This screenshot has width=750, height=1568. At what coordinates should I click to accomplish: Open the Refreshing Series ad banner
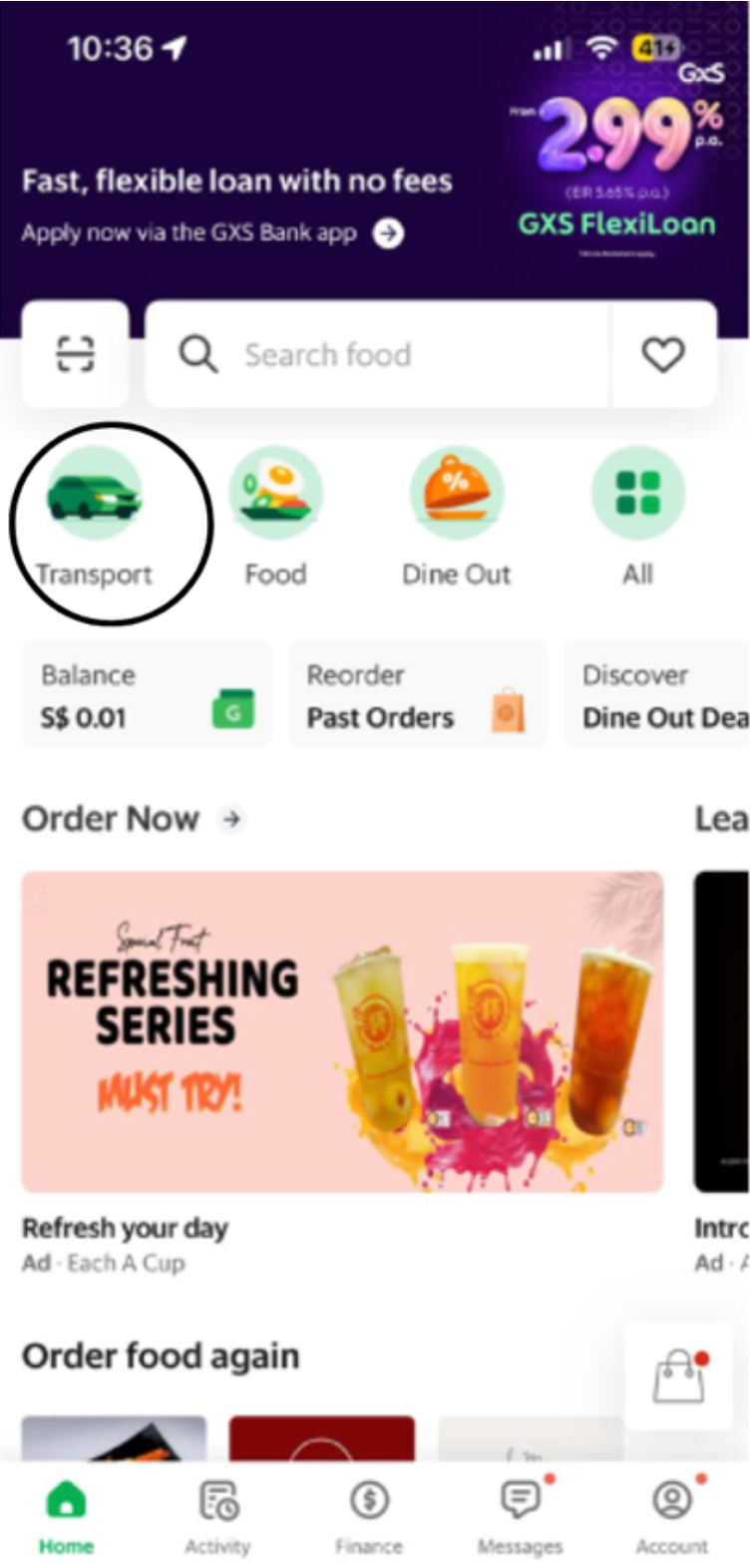click(x=342, y=1031)
